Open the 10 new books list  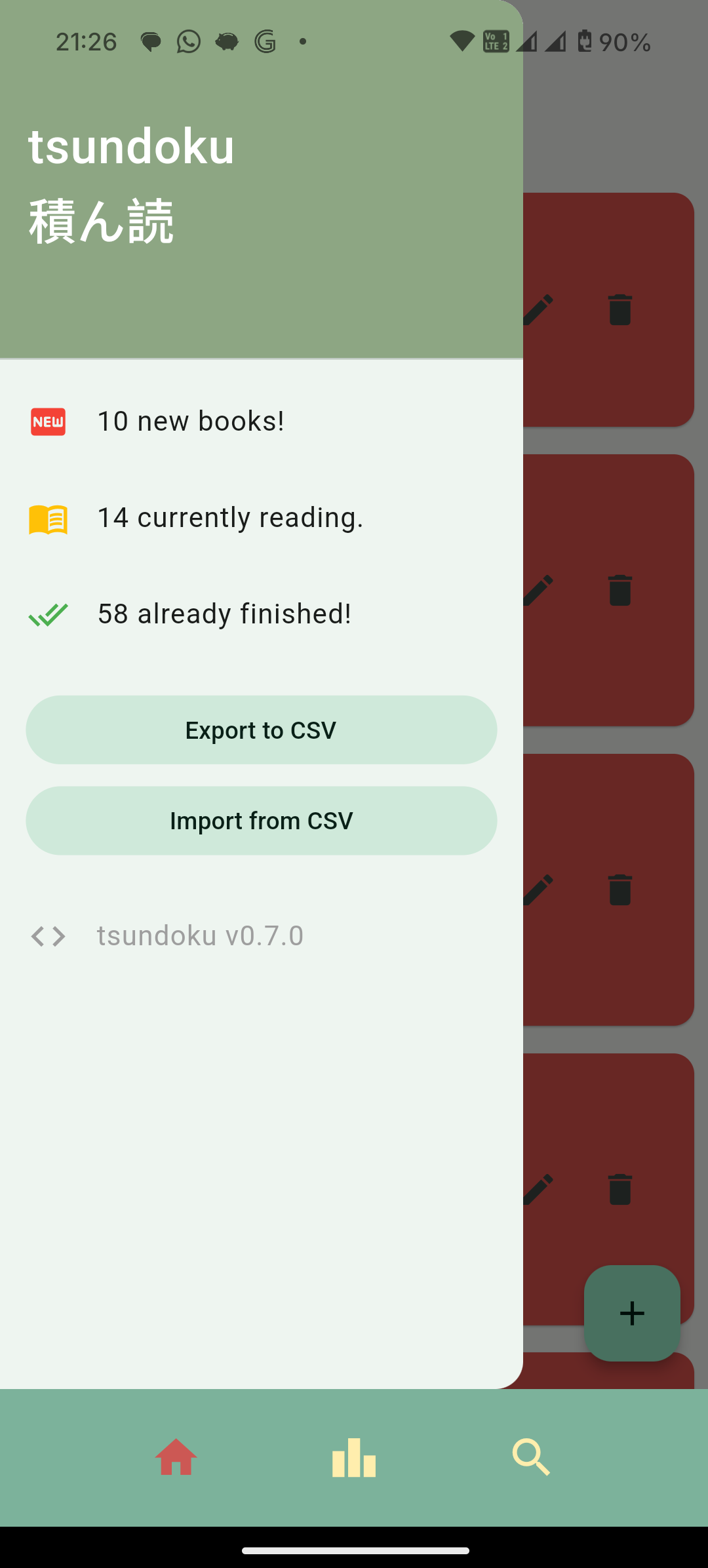(262, 421)
